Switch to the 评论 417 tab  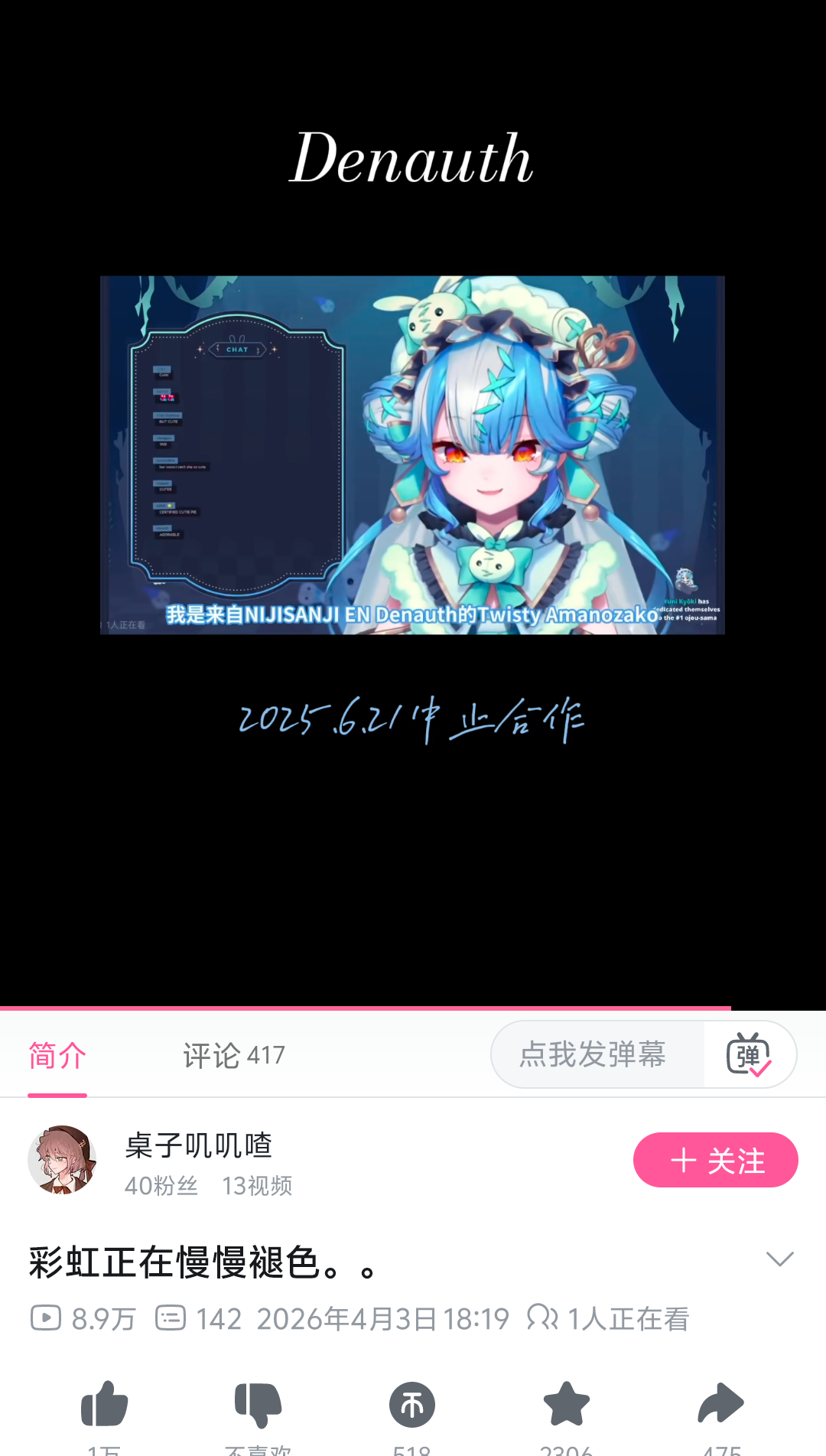(234, 1056)
